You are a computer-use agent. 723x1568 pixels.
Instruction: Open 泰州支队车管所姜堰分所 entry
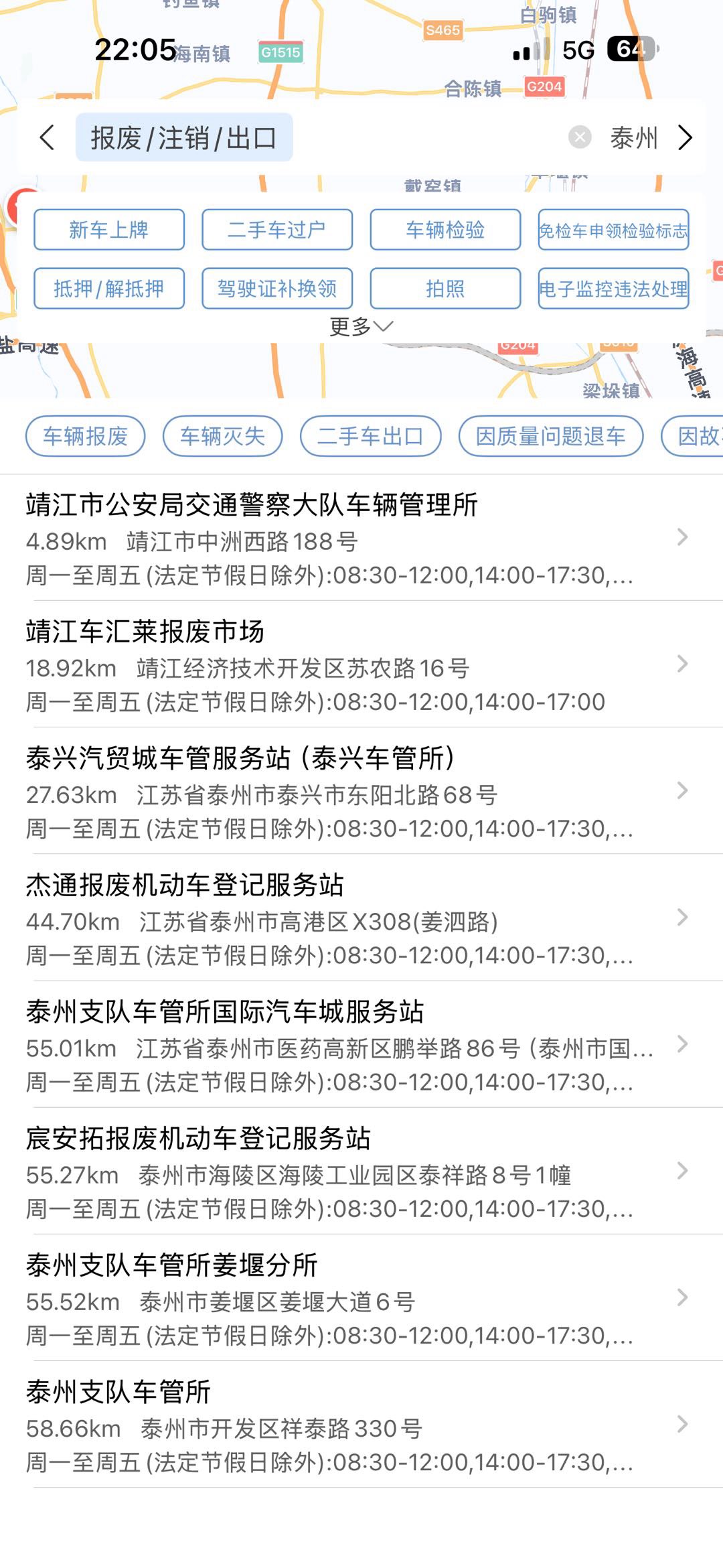[348, 1298]
